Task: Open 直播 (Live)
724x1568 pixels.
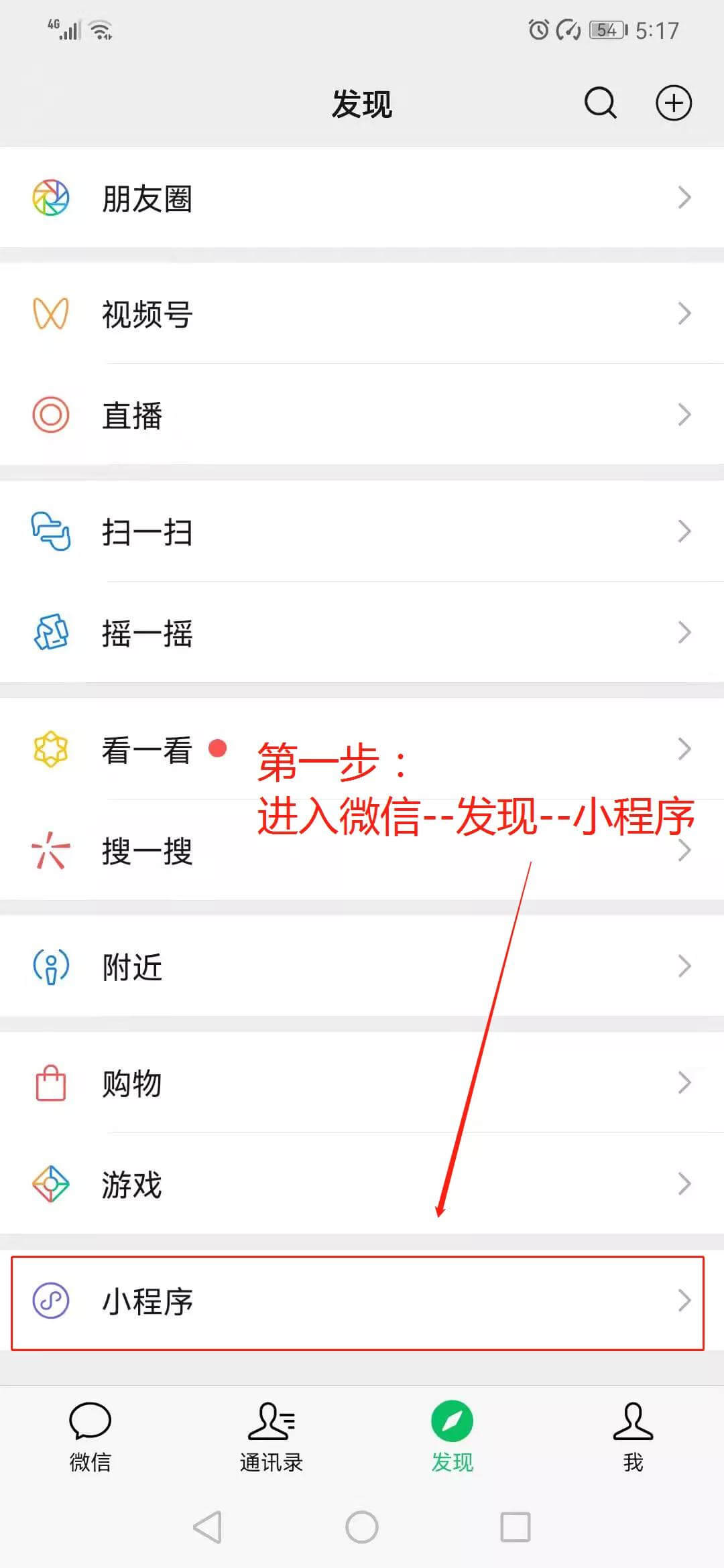Action: point(362,415)
